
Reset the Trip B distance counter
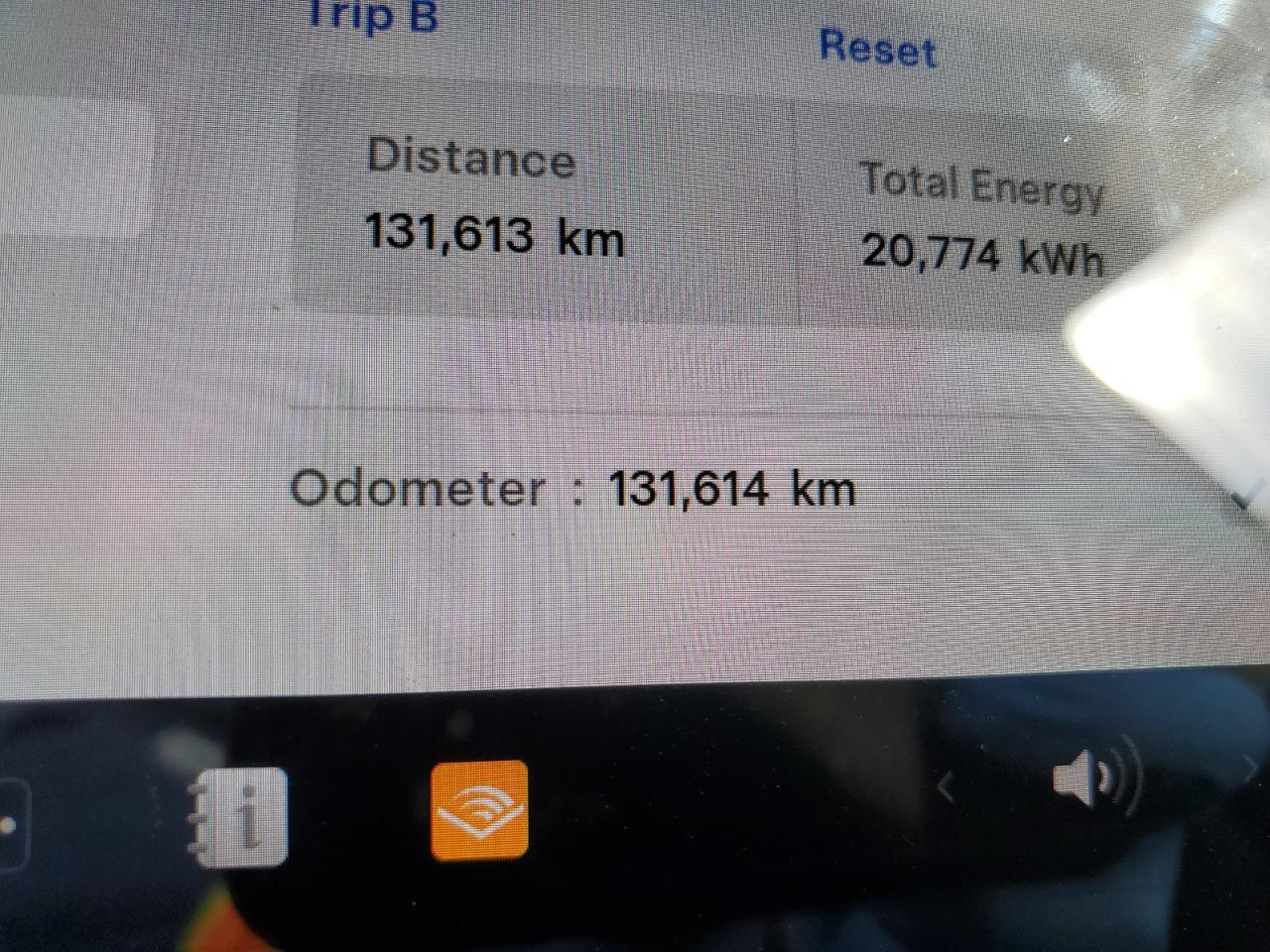pos(877,48)
